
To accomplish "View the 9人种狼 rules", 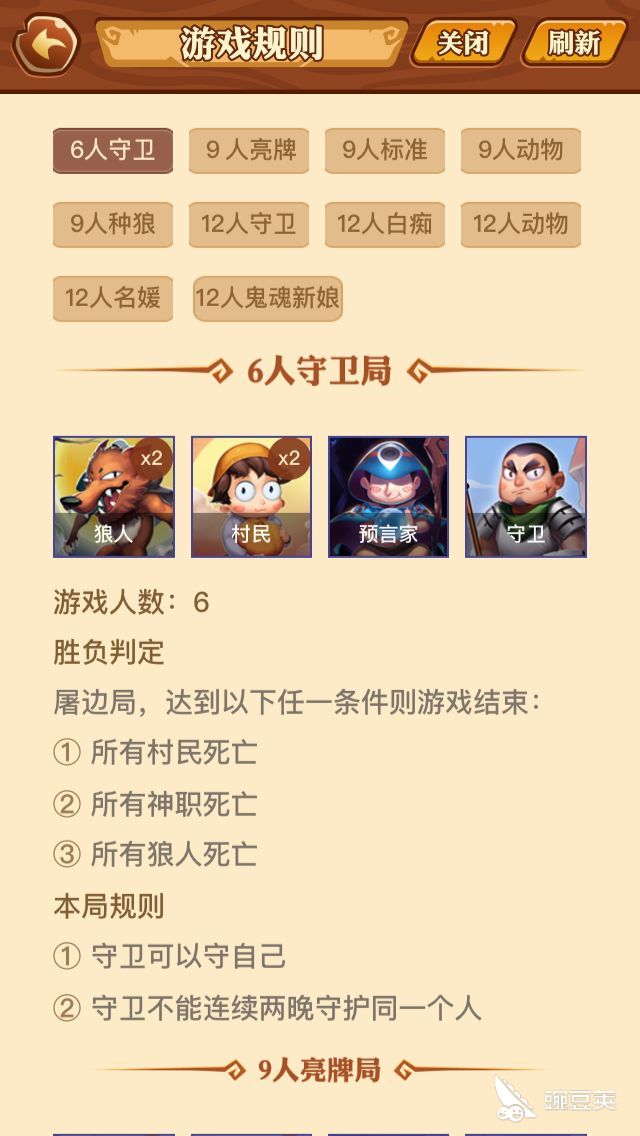I will [x=113, y=224].
